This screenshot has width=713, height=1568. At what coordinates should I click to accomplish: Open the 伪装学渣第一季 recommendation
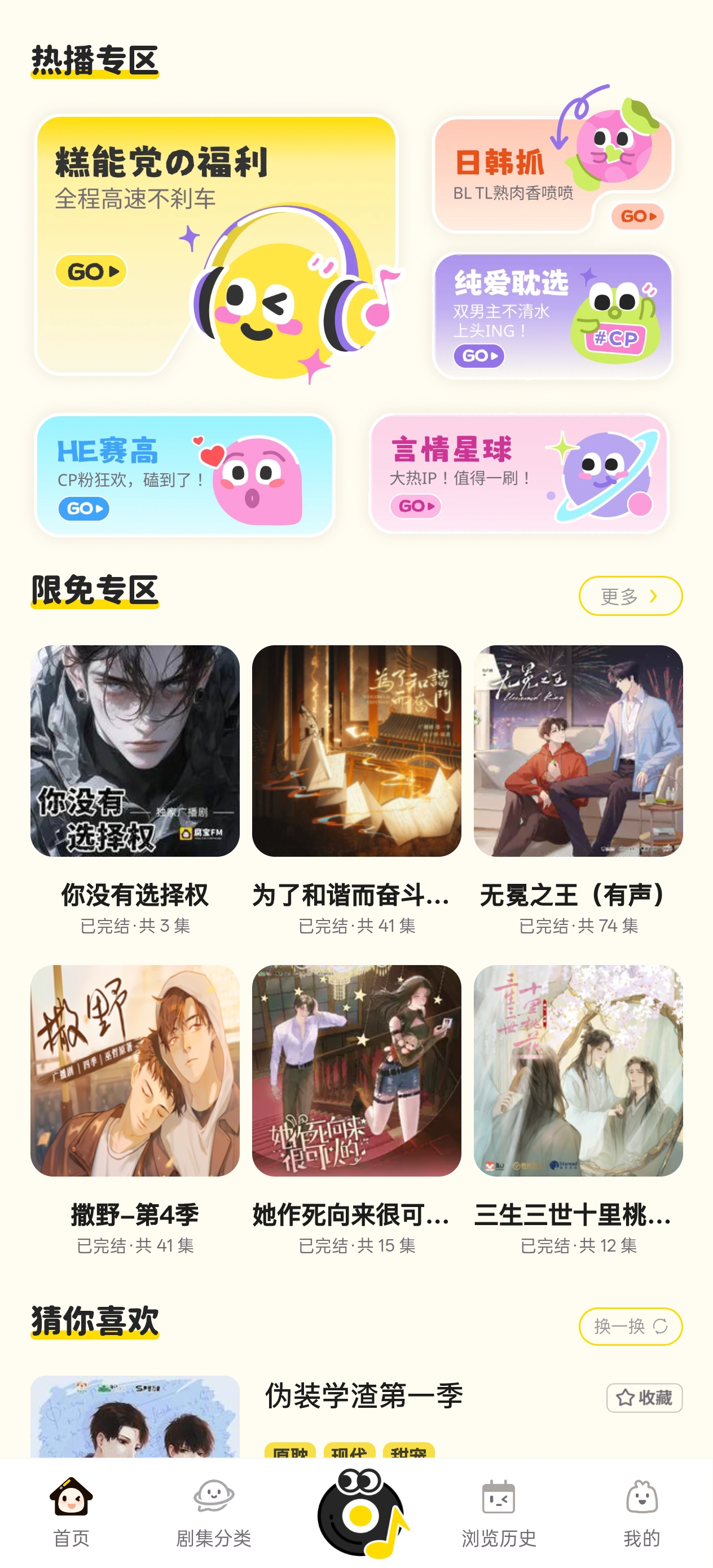point(363,1396)
